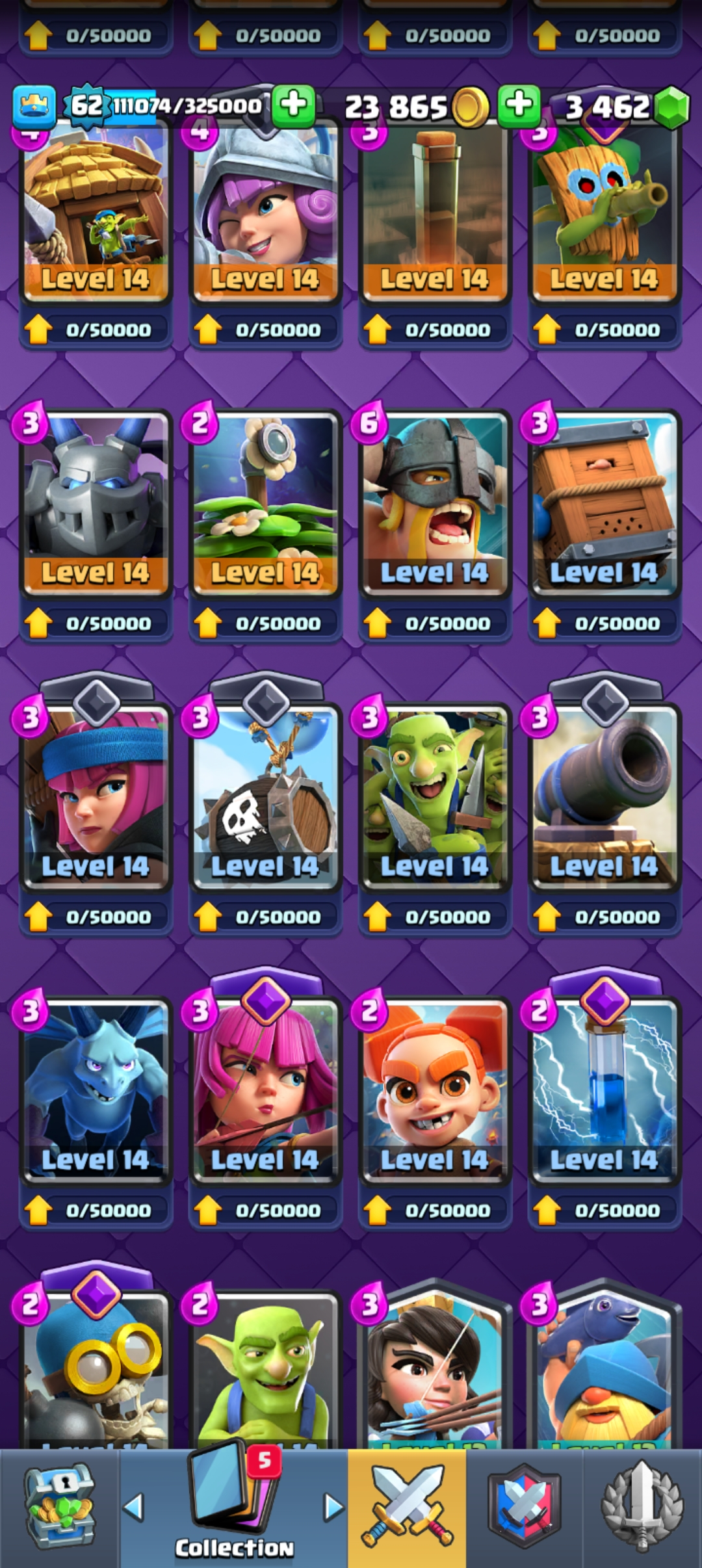The width and height of the screenshot is (702, 1568).
Task: Switch to the Shop chest tab
Action: point(60,1508)
